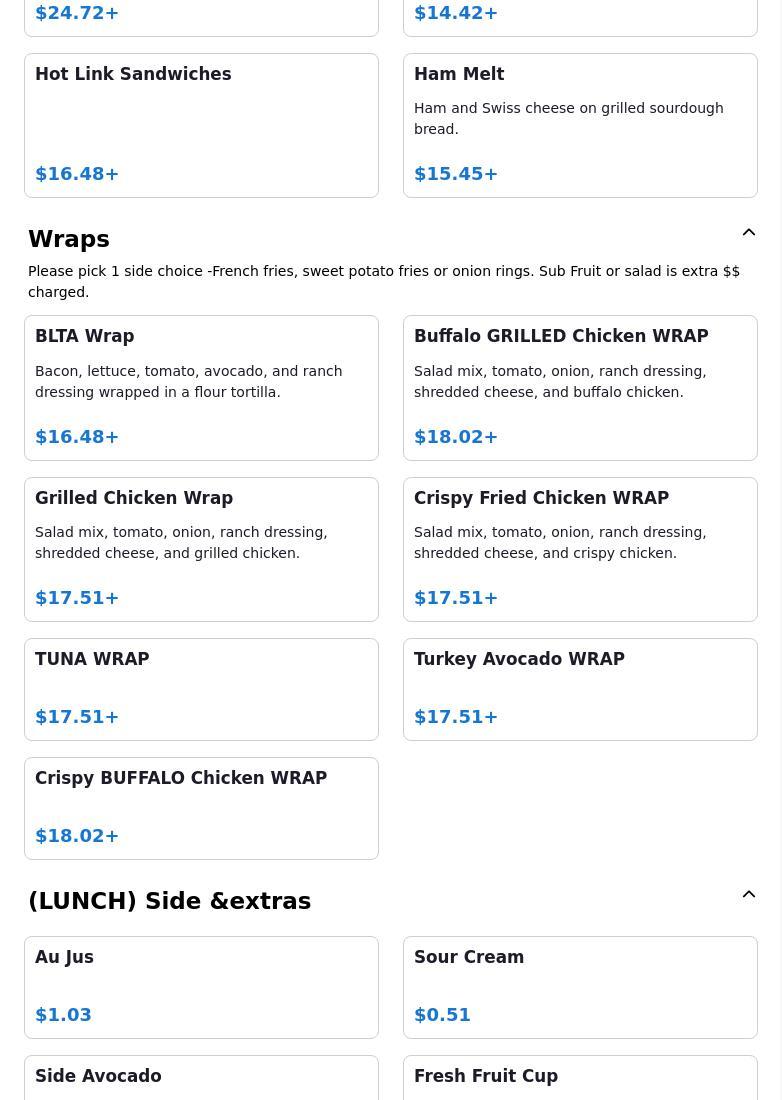
Task: Choose the Fresh Fruit Cup
Action: tap(580, 1078)
